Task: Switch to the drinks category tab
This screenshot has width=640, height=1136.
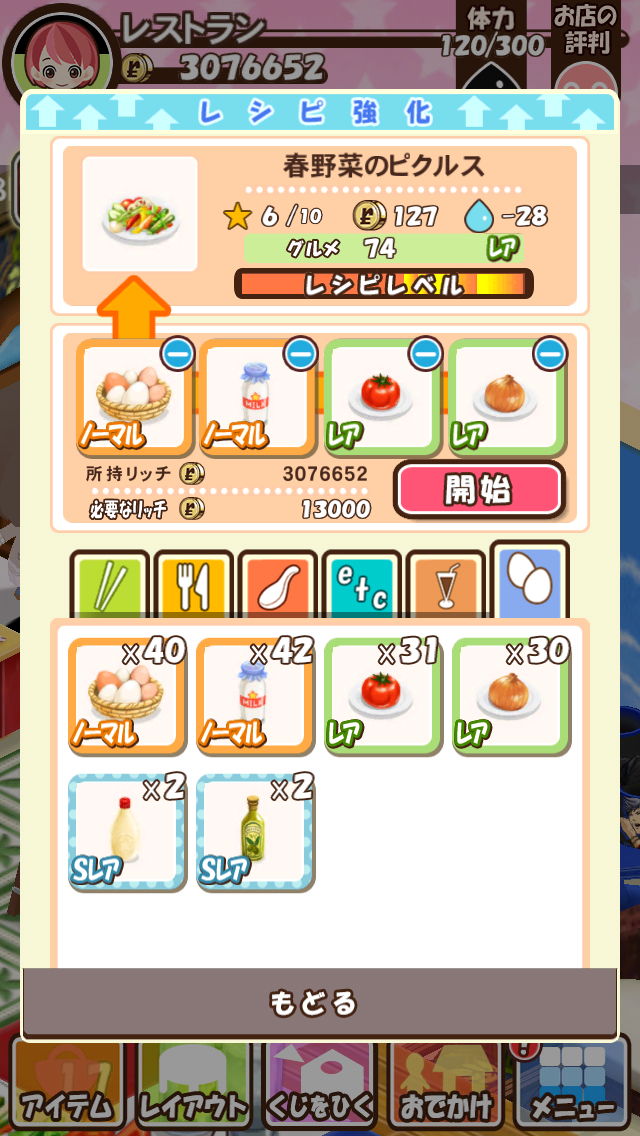Action: tap(445, 584)
